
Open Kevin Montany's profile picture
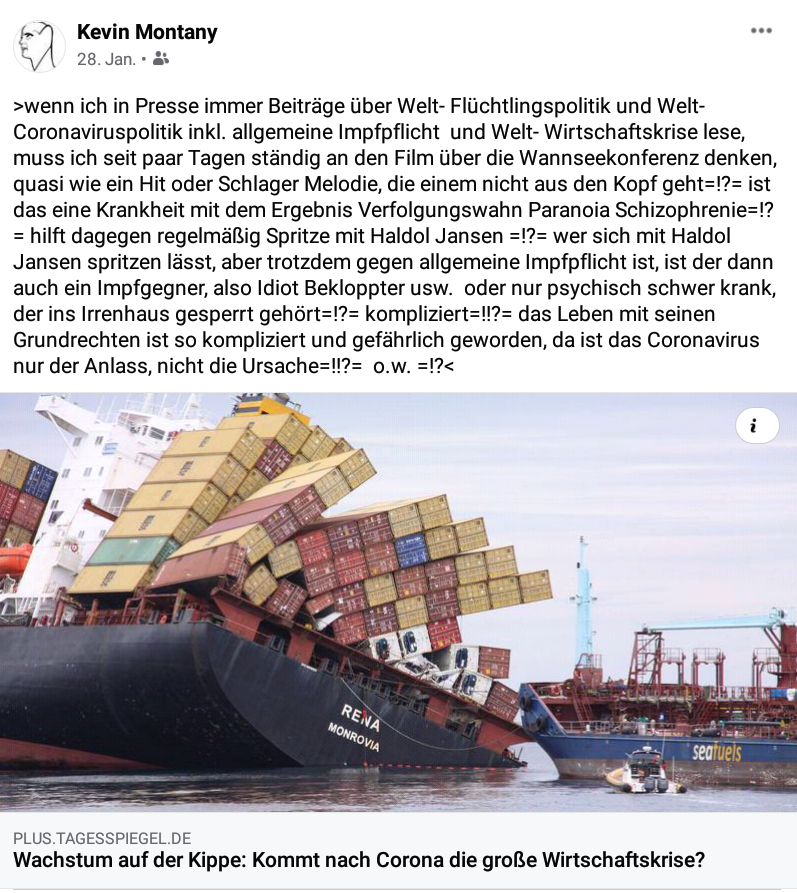39,46
